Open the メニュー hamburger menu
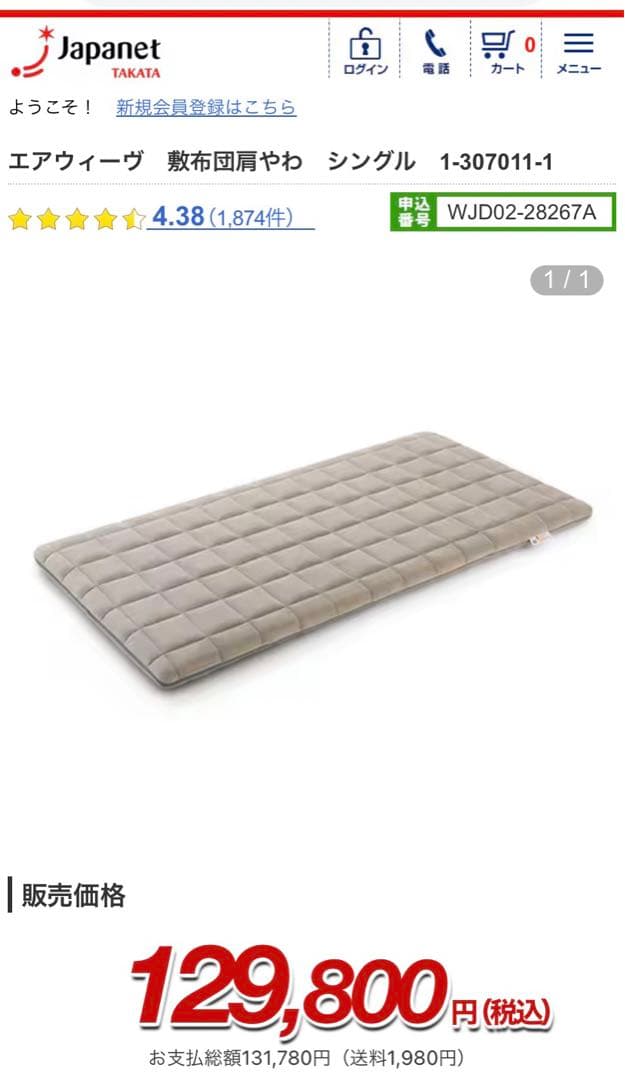 pos(578,51)
